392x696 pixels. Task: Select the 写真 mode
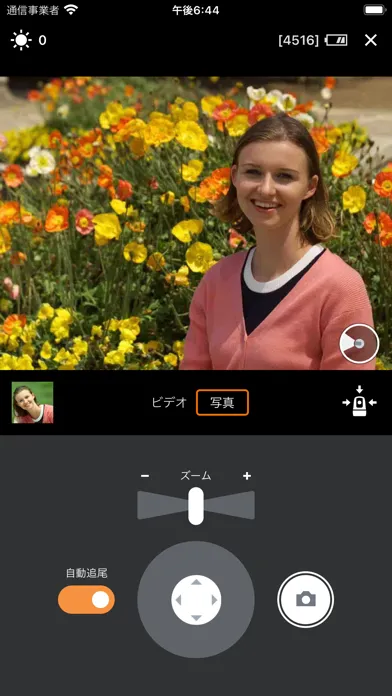pos(222,403)
